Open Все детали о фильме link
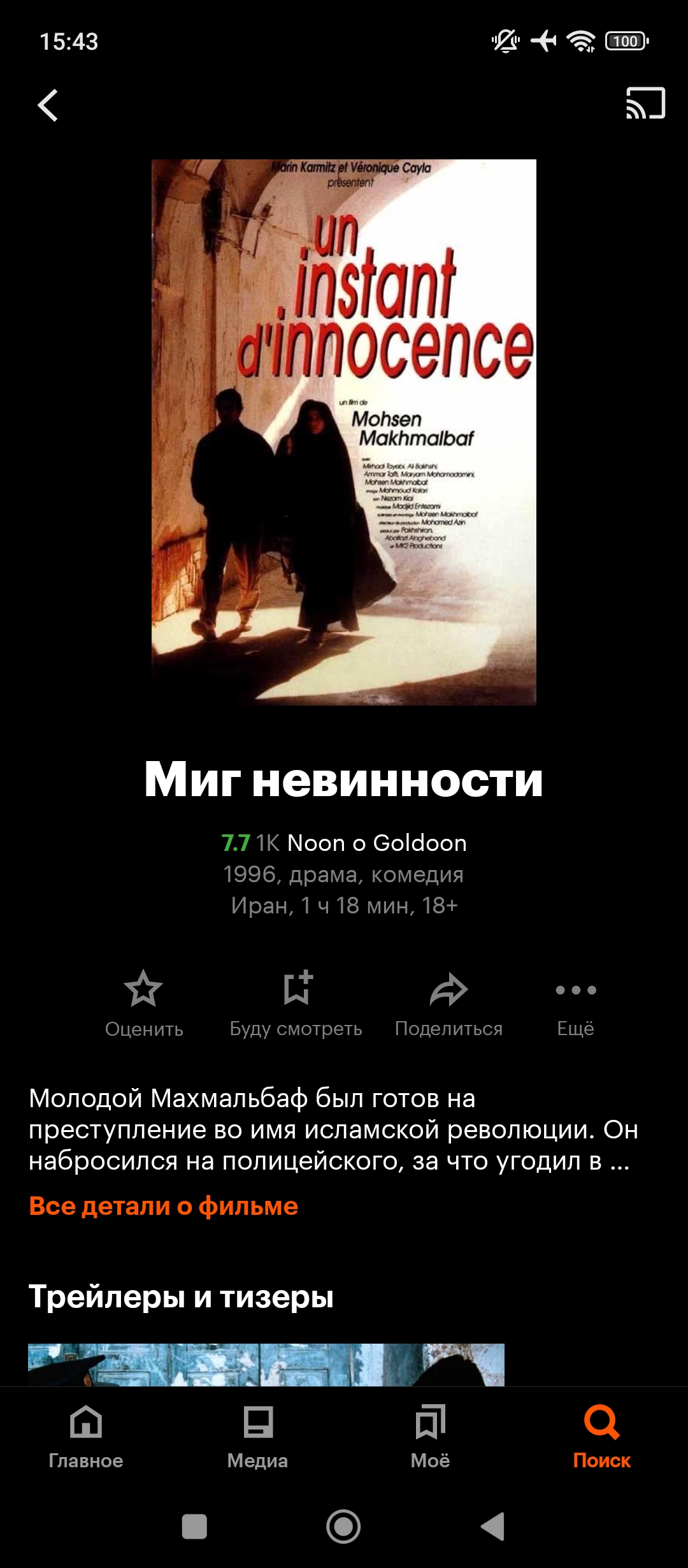The image size is (688, 1568). coord(164,1207)
